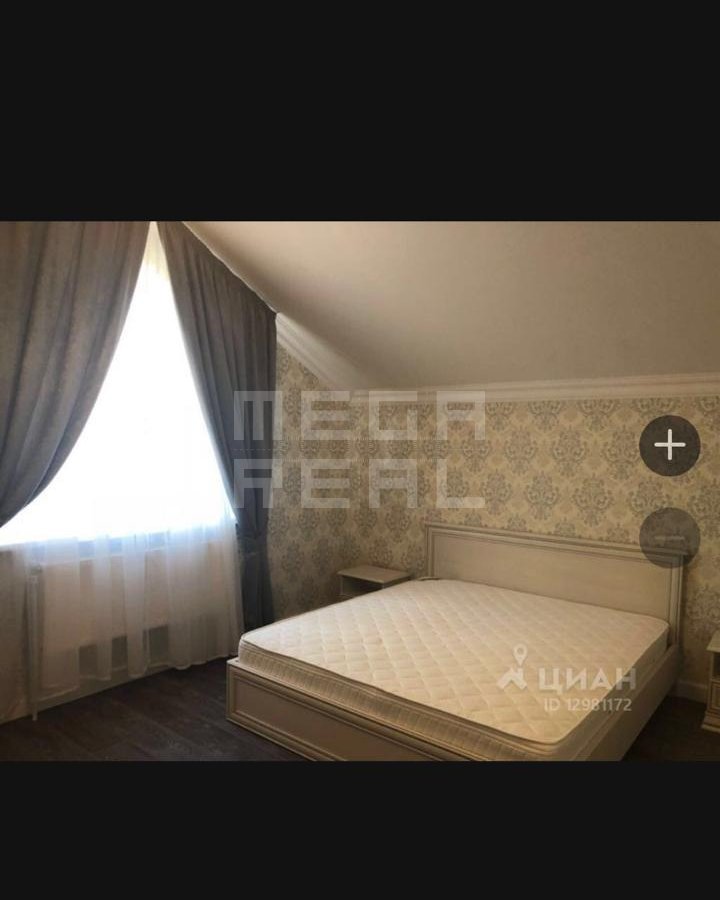Tap the dimmed zoom-out minus button

pos(670,537)
